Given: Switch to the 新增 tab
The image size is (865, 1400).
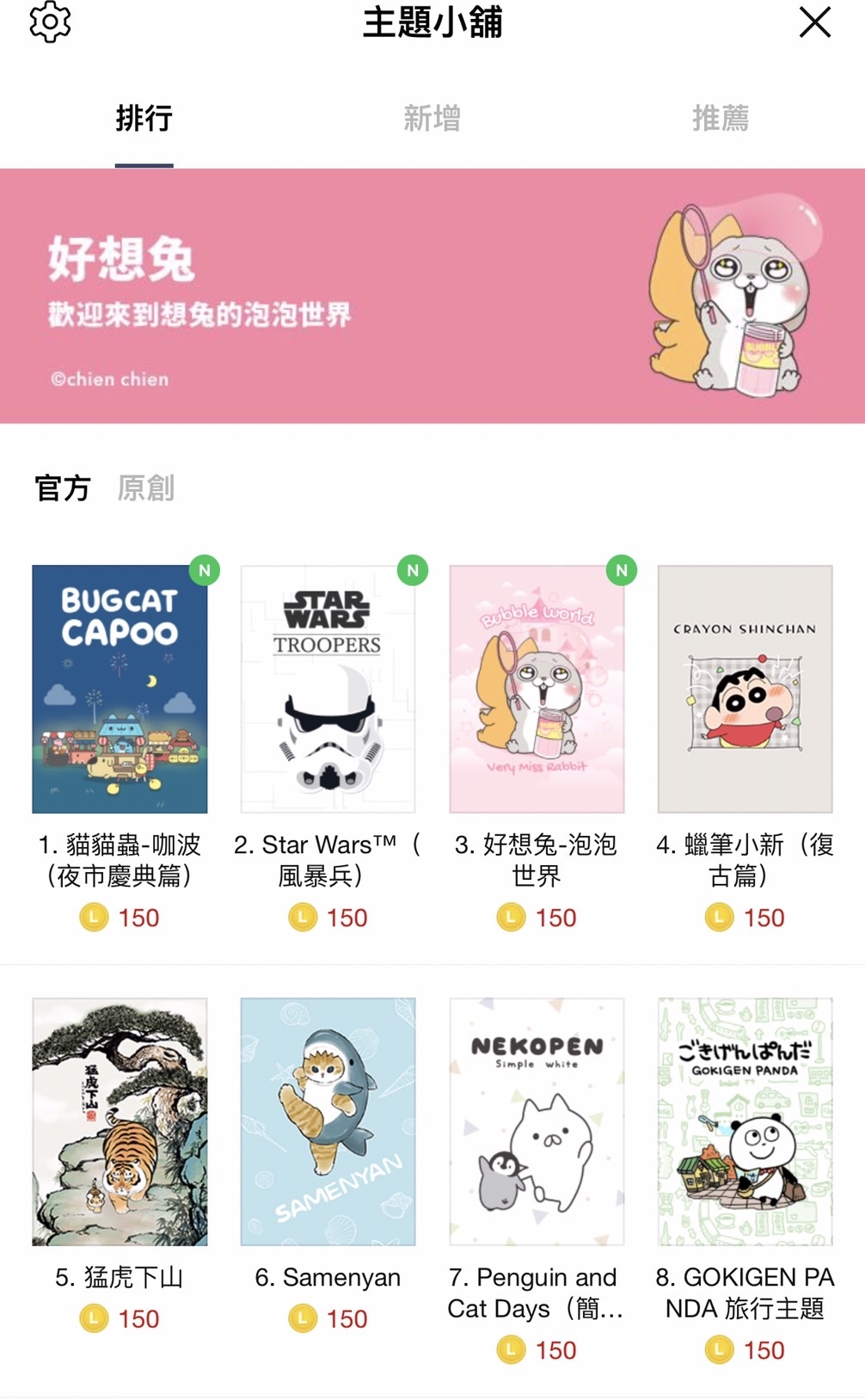Looking at the screenshot, I should coord(432,120).
